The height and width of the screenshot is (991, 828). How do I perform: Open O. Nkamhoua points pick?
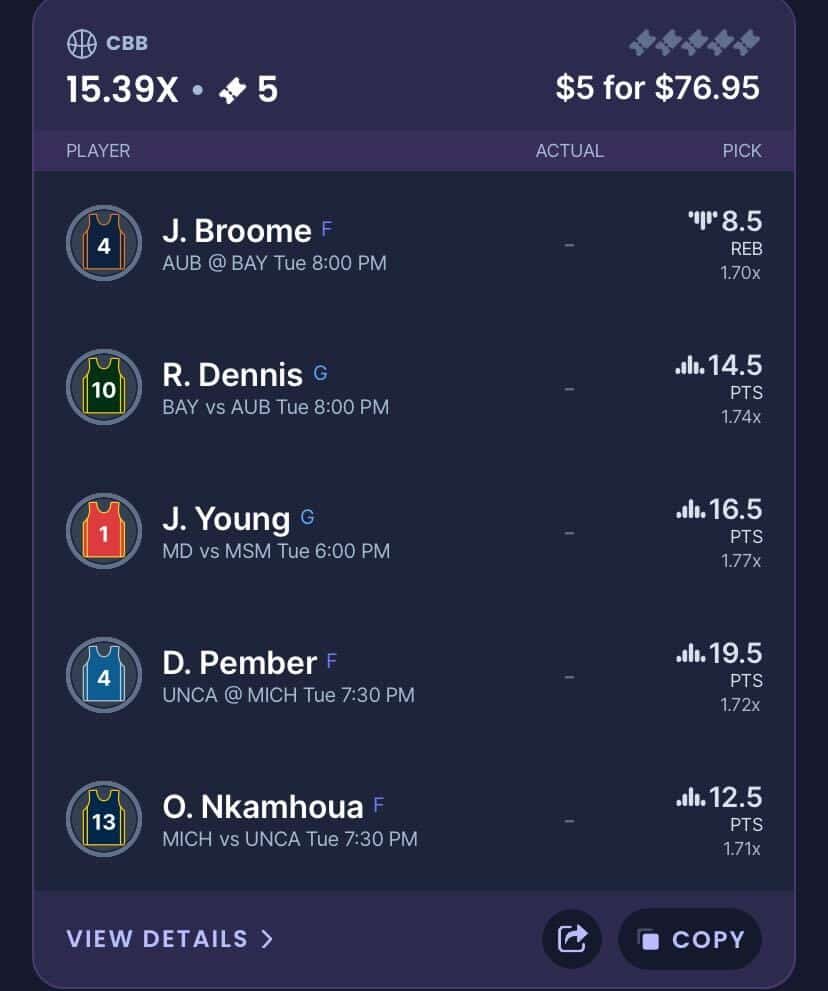pyautogui.click(x=720, y=819)
